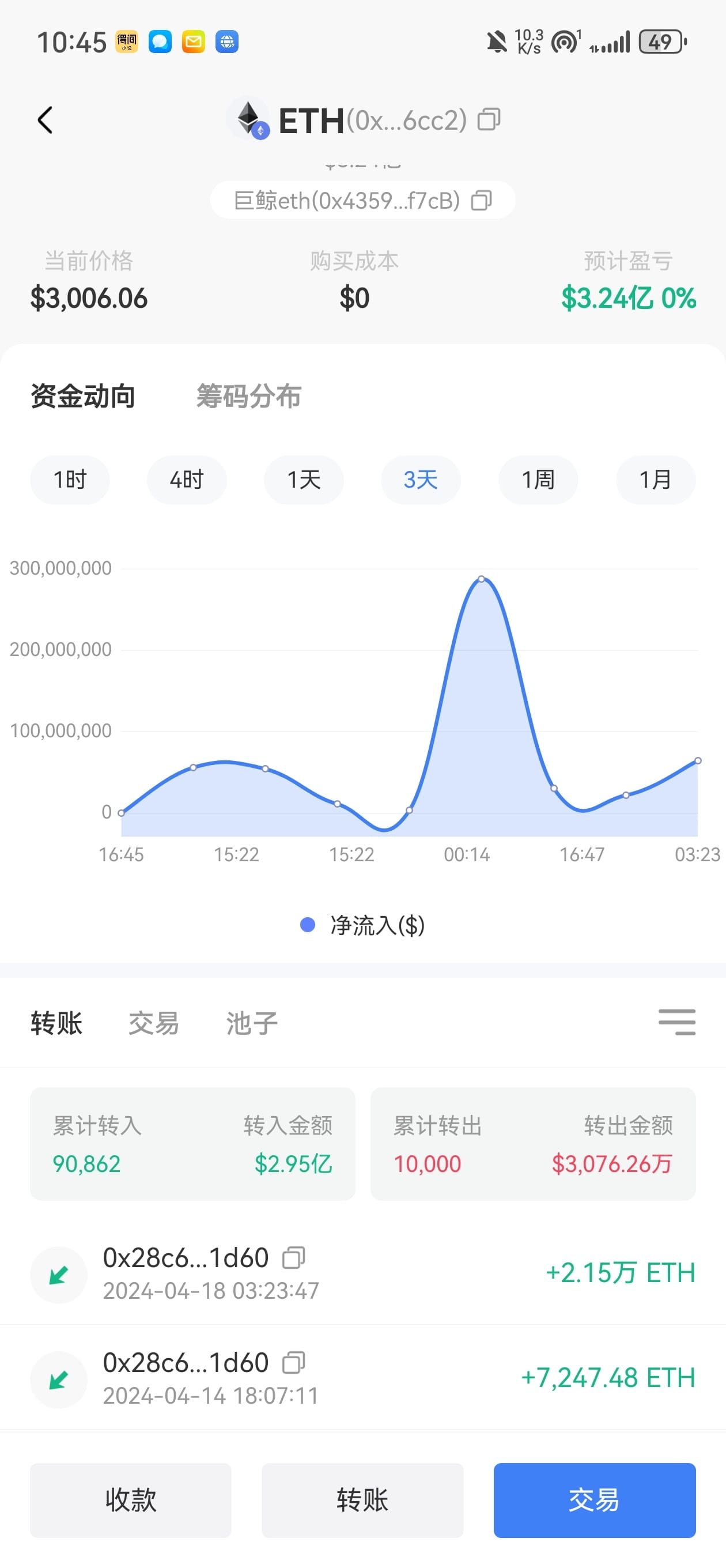Choose the 1天 chart interval
The width and height of the screenshot is (726, 1568).
(304, 480)
